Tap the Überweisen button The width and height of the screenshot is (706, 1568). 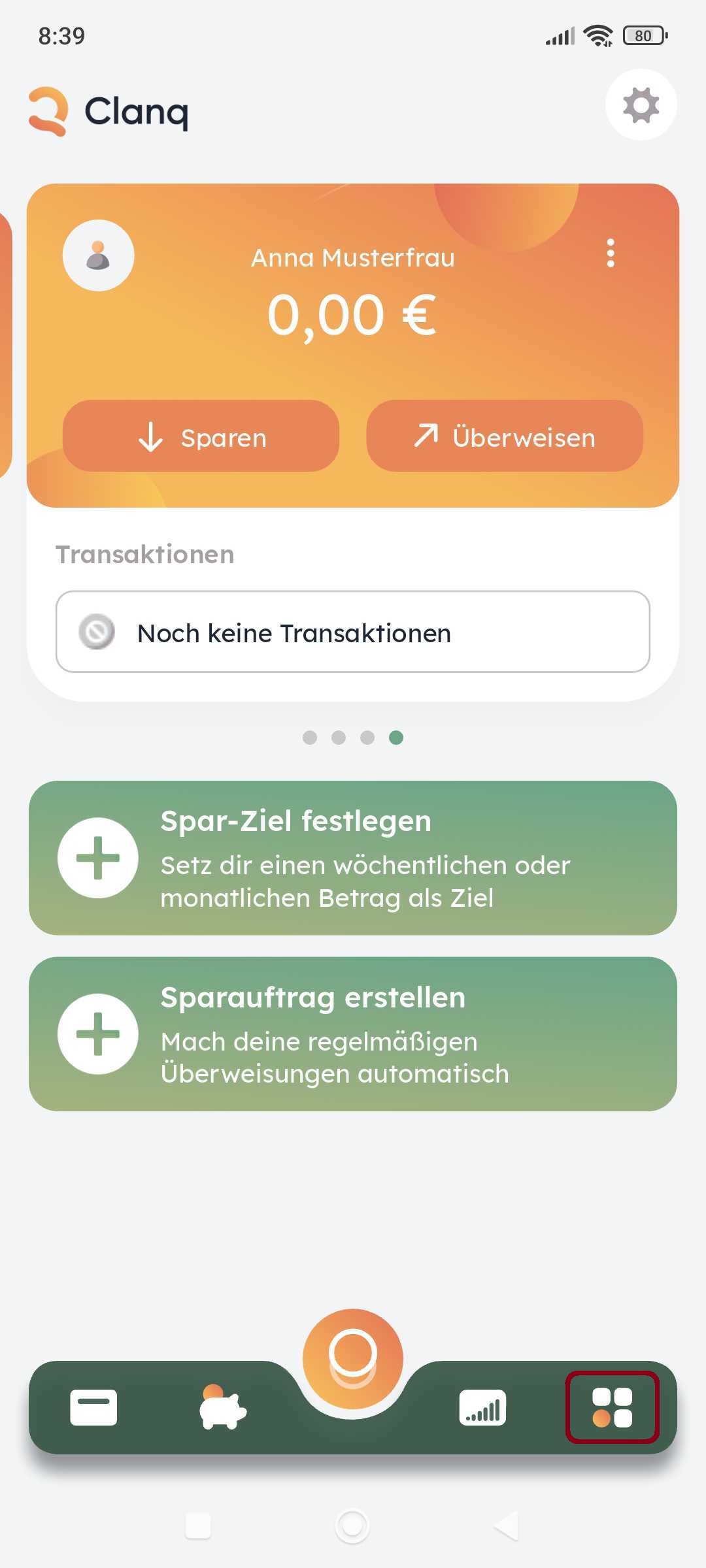click(505, 436)
